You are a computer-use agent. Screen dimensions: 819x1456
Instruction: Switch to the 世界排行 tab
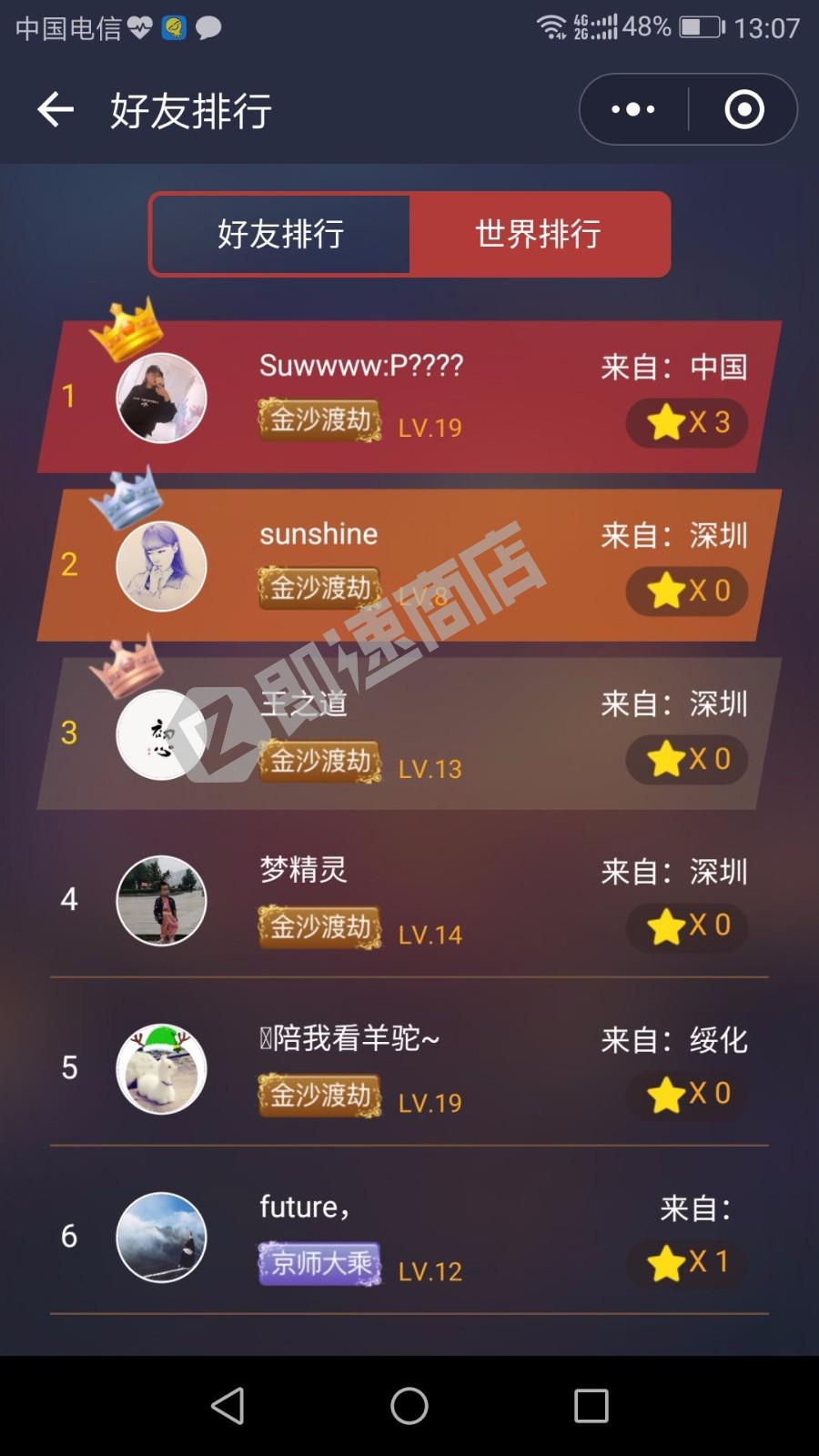click(x=539, y=234)
